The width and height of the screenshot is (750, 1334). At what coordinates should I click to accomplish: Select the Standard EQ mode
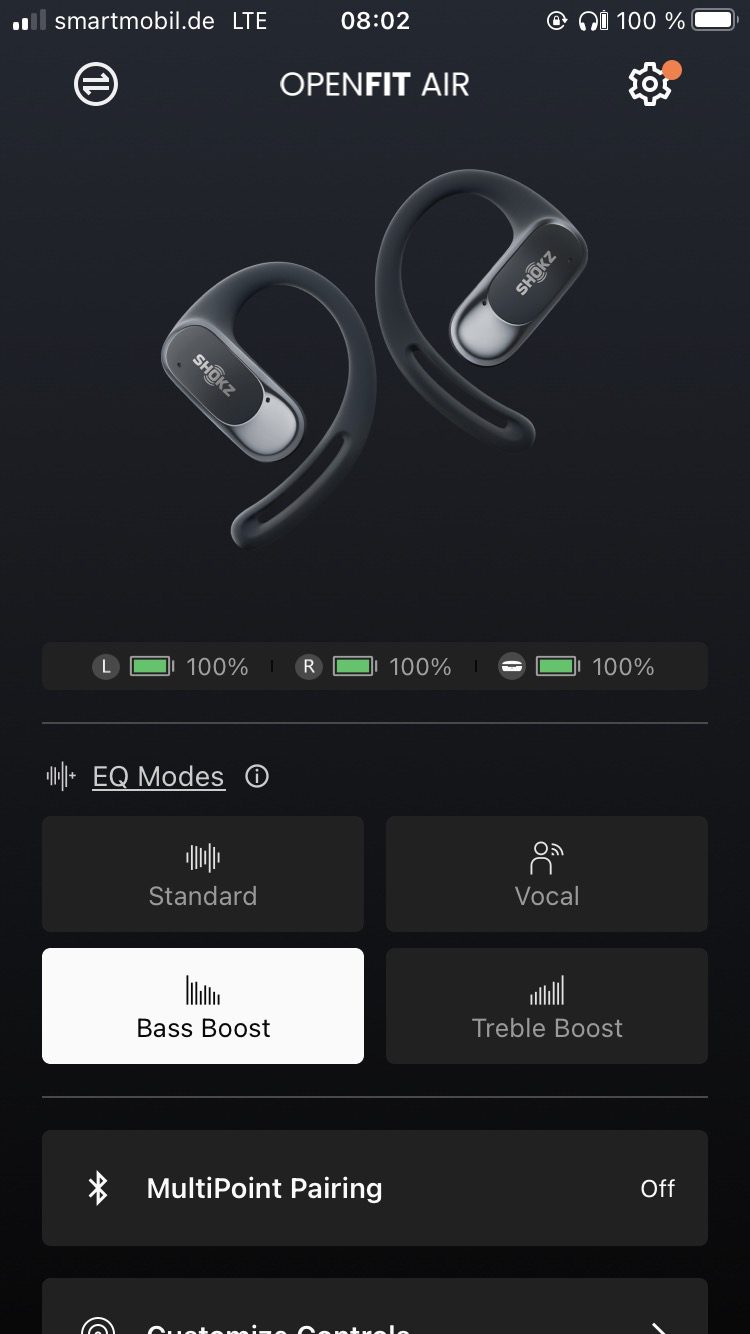tap(203, 874)
